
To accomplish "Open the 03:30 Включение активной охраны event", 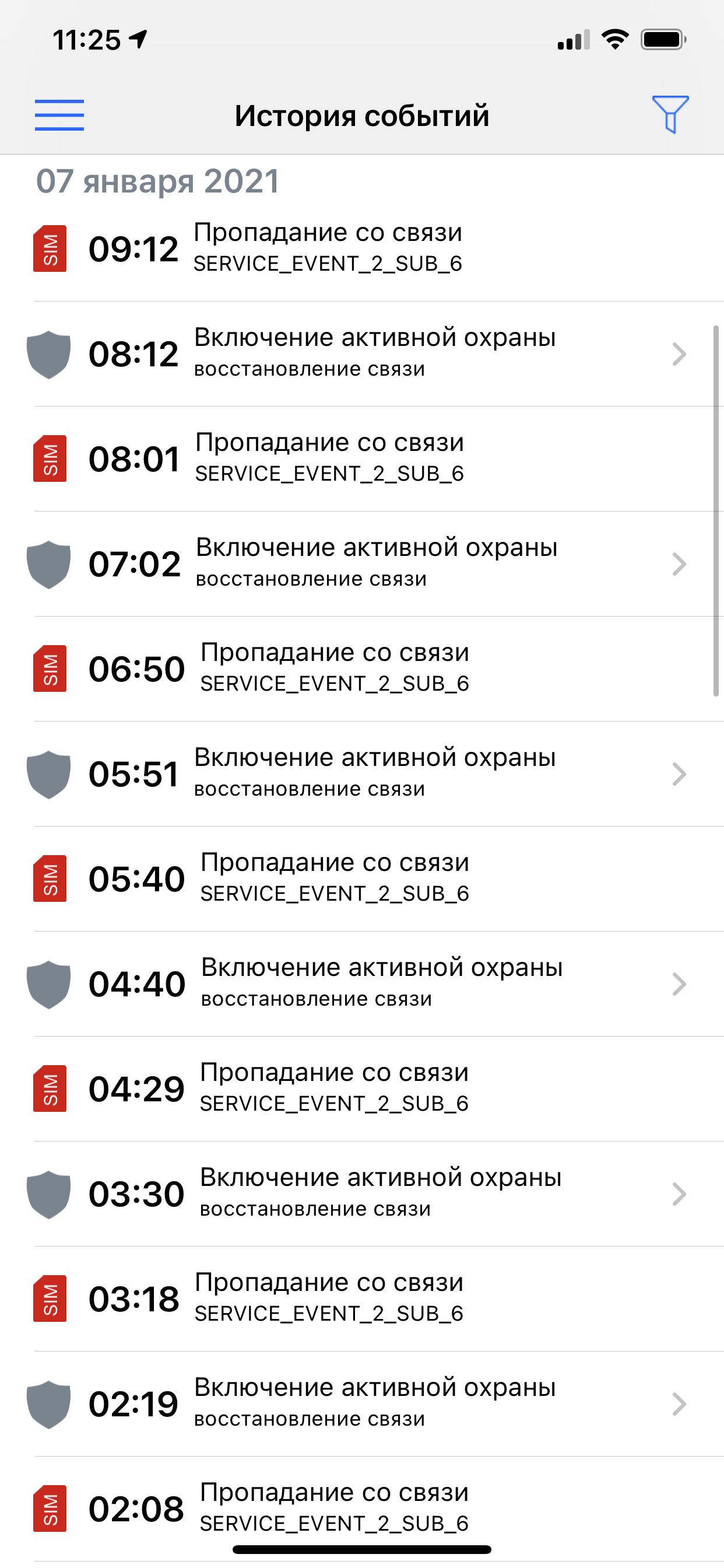I will point(374,1193).
